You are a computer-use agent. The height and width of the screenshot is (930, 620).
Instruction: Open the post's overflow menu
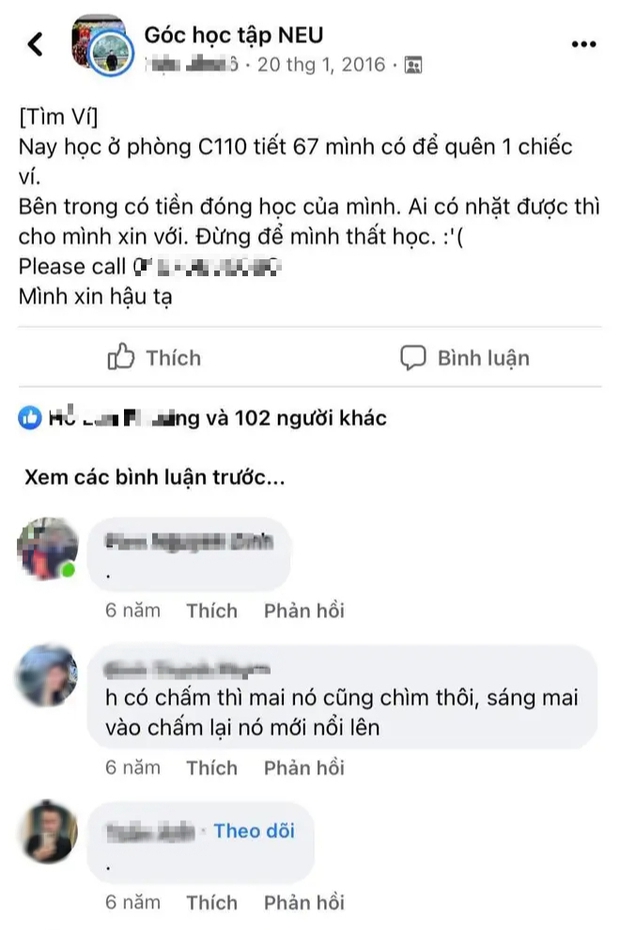(x=583, y=44)
